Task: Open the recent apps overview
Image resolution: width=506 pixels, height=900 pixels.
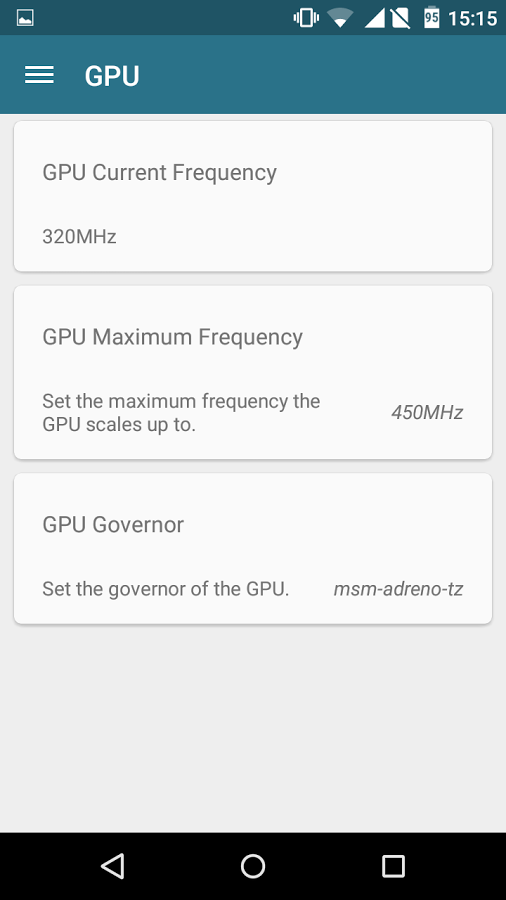Action: point(394,866)
